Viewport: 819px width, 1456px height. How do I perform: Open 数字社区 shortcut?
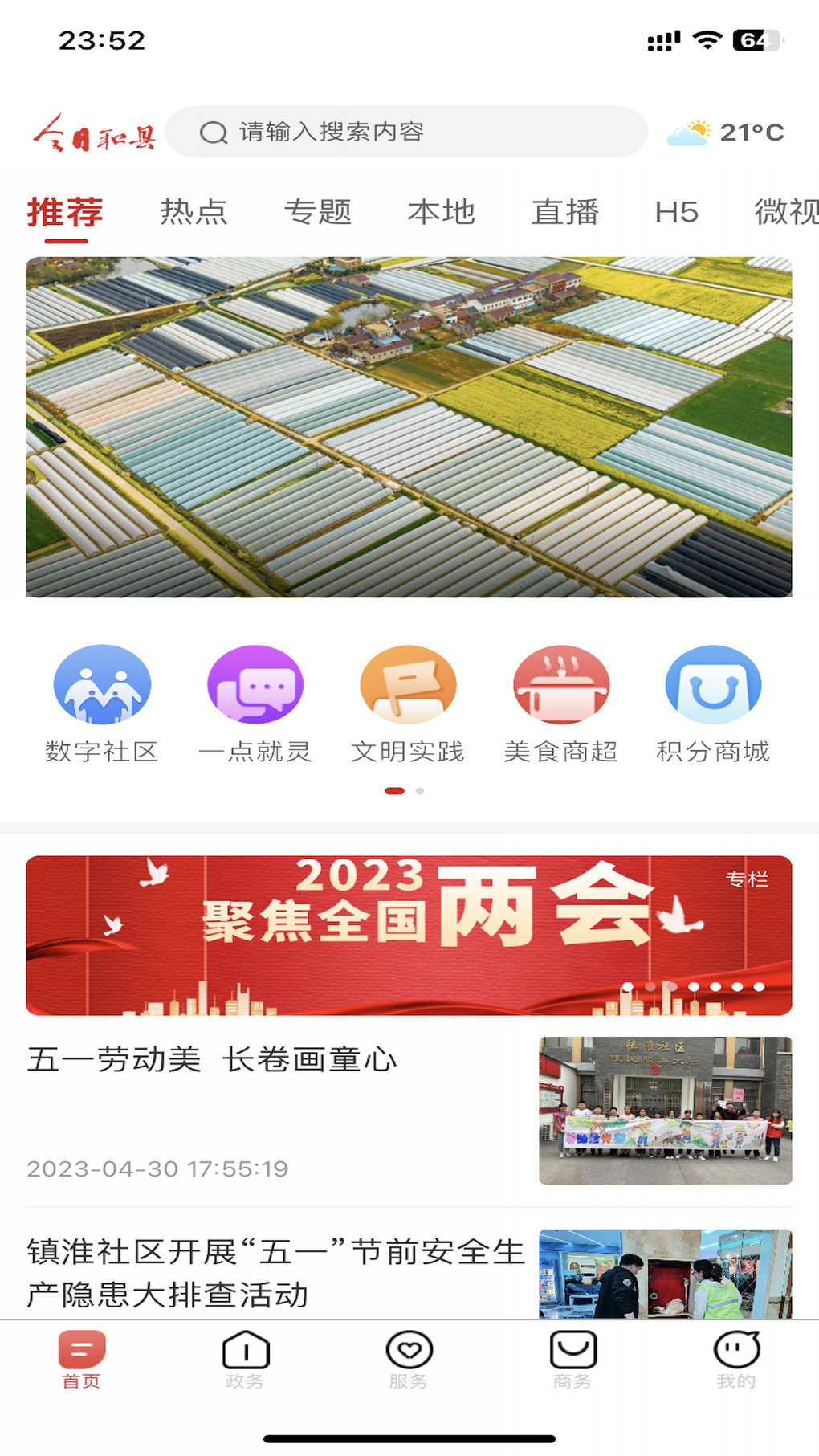tap(102, 703)
